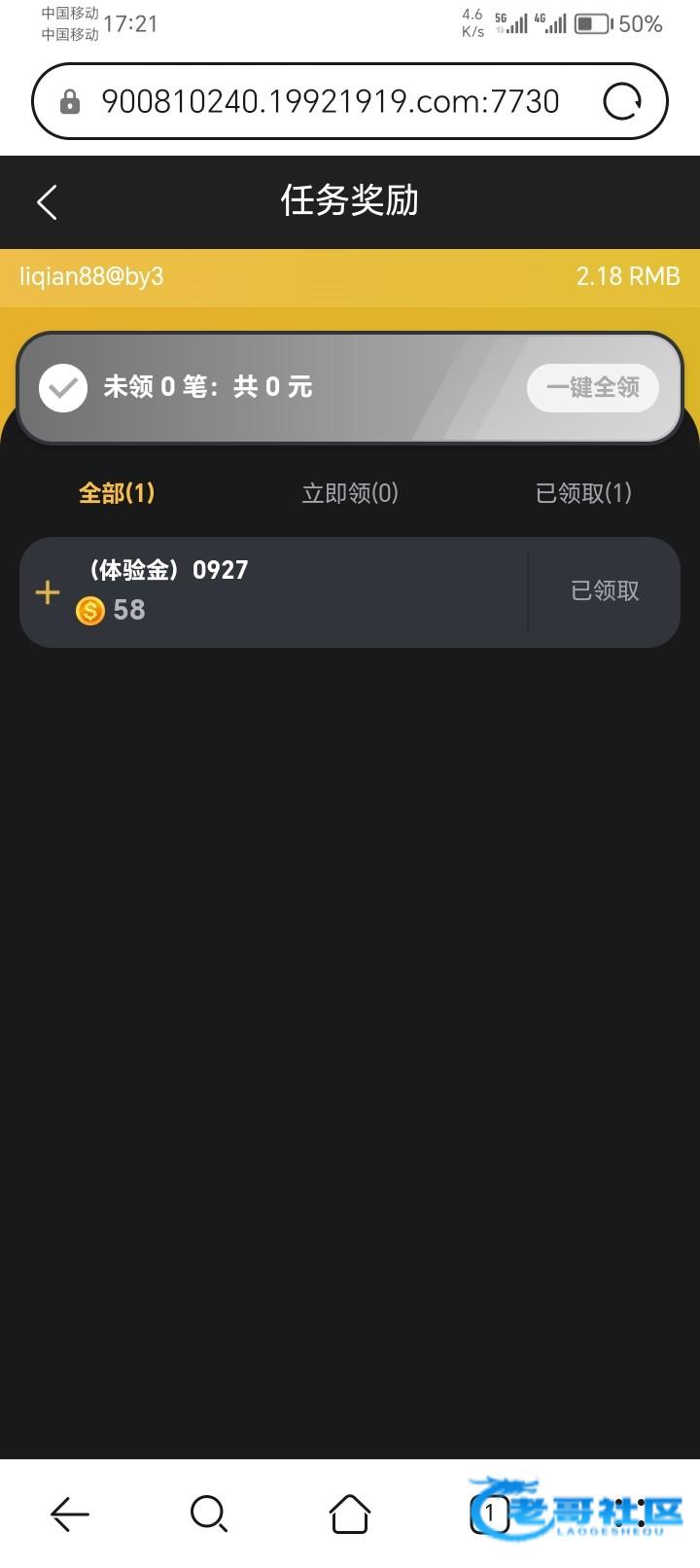
Task: Switch to the 立即领(0) tab
Action: click(x=350, y=493)
